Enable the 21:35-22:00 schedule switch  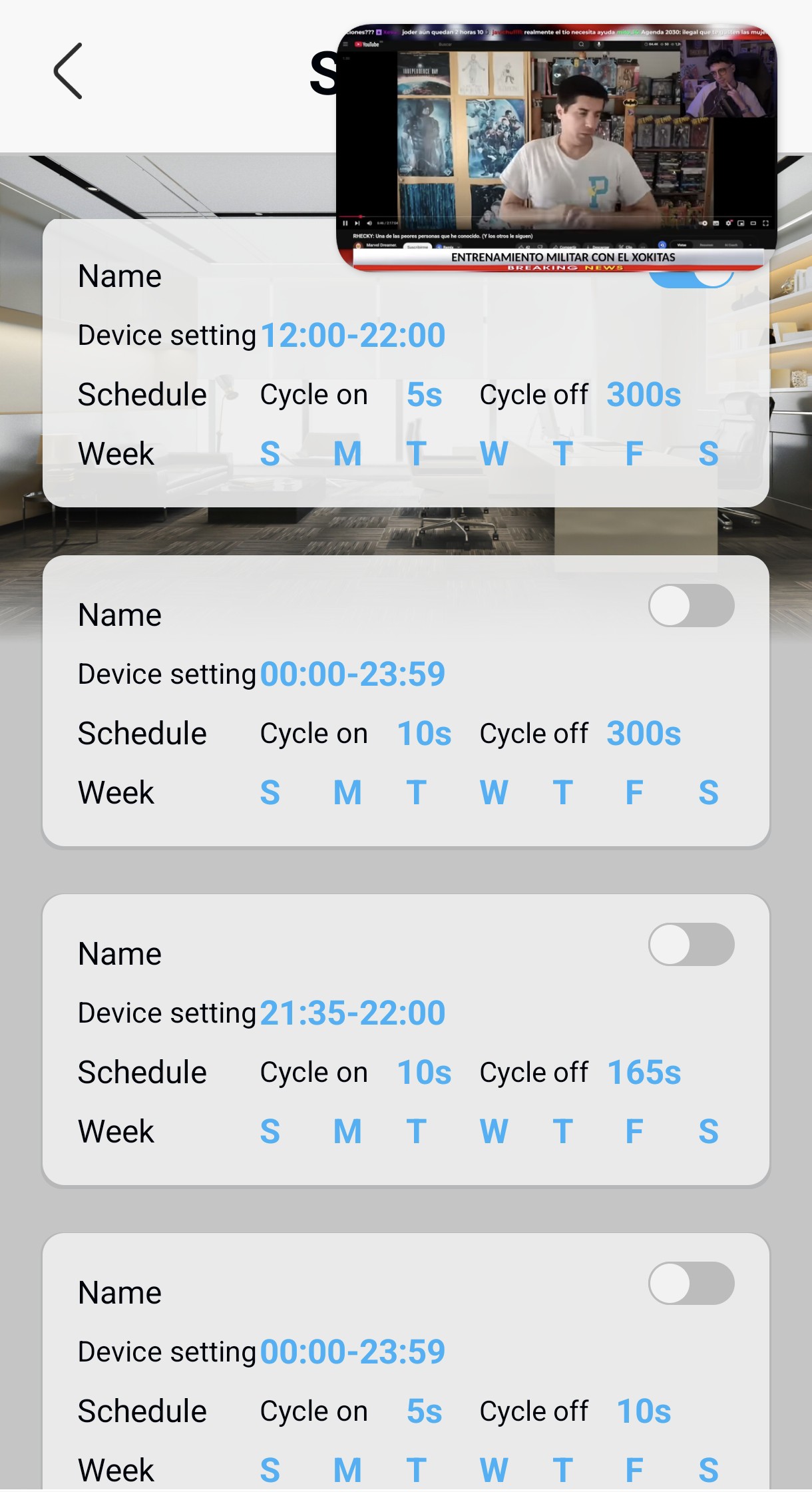click(691, 945)
